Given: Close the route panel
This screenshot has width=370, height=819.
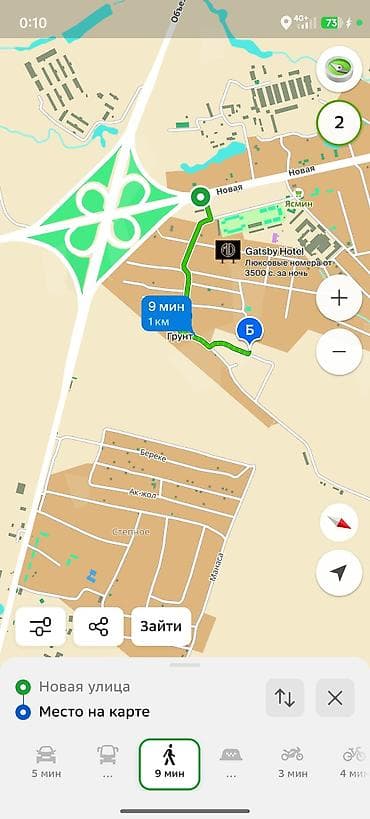Looking at the screenshot, I should point(335,698).
